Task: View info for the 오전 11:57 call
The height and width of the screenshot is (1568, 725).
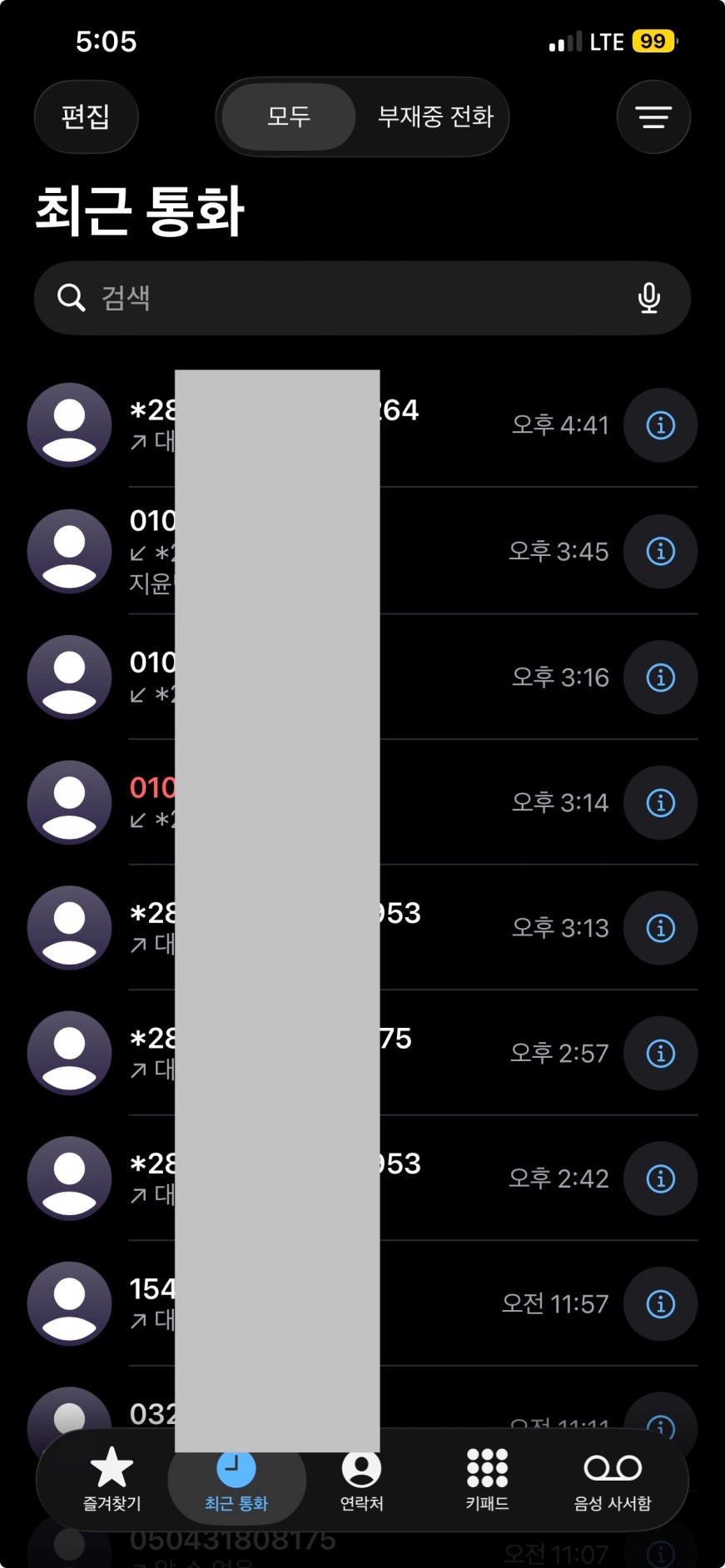Action: click(x=660, y=1303)
